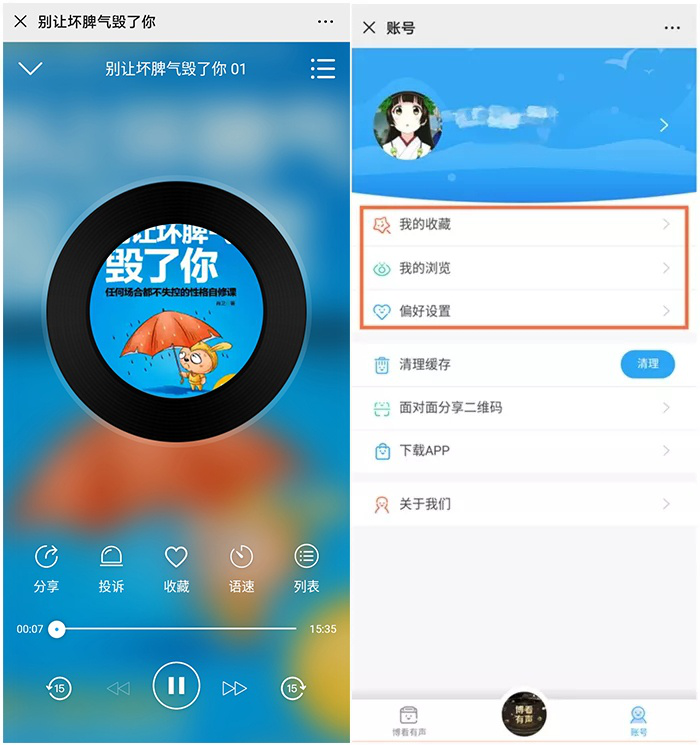The width and height of the screenshot is (700, 745).
Task: Open the 列表 chapter list
Action: [306, 568]
